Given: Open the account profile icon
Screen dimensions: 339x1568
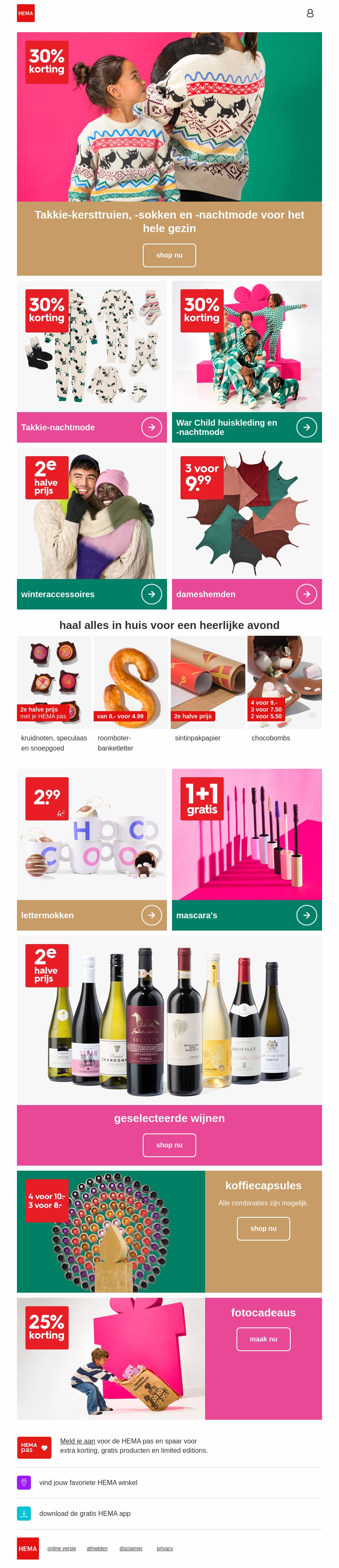Looking at the screenshot, I should (x=310, y=14).
